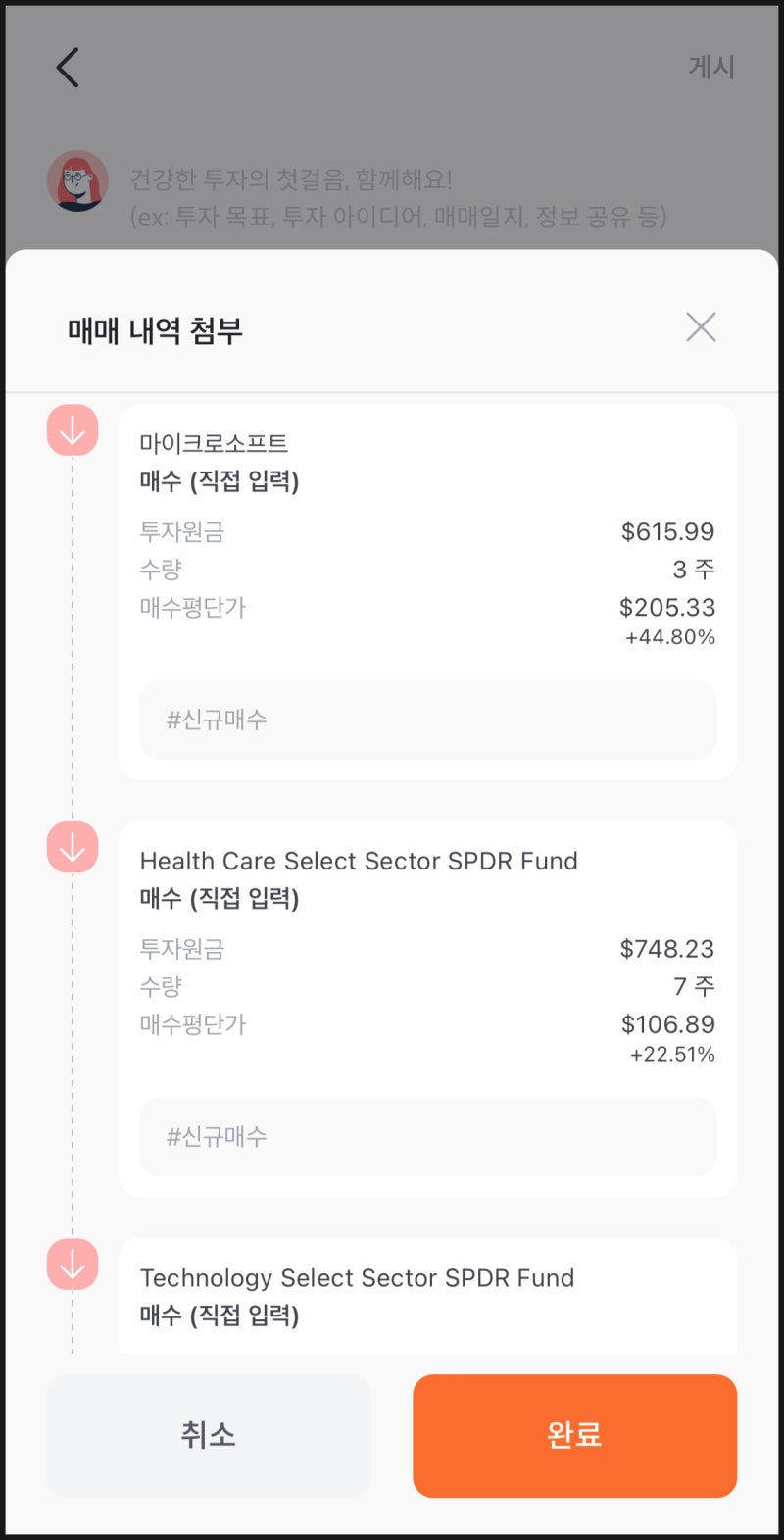Close the 매매 내역 첨부 panel with the X

pyautogui.click(x=700, y=327)
